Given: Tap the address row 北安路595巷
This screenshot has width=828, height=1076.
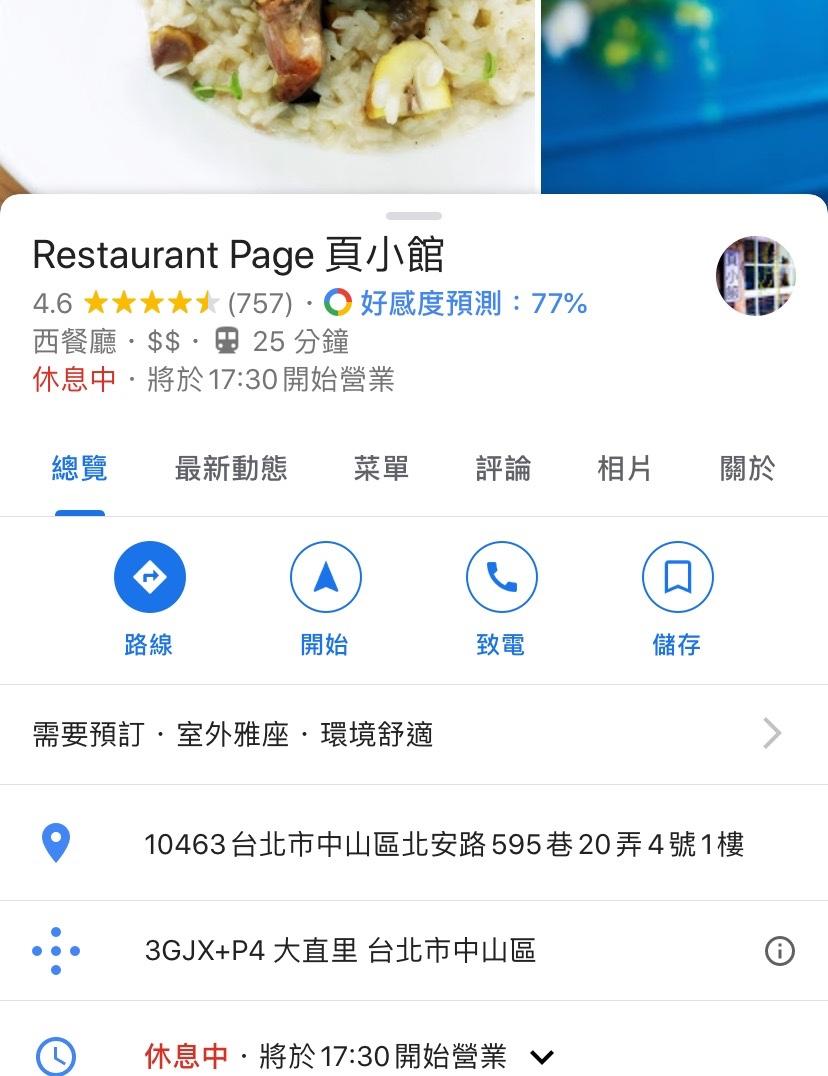Looking at the screenshot, I should [x=444, y=845].
